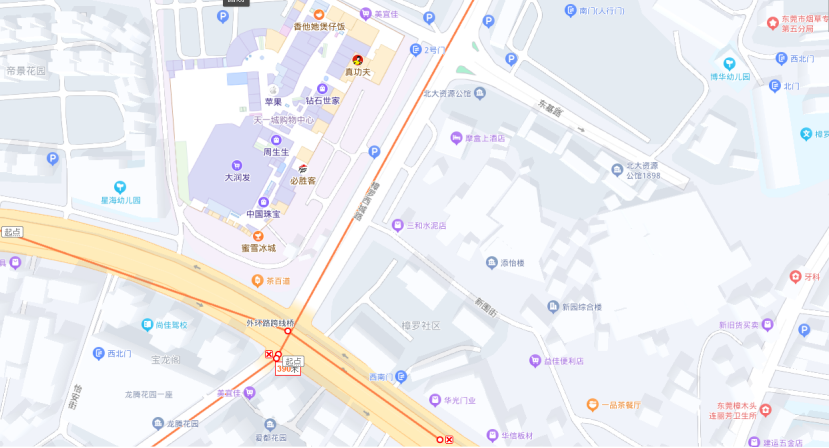The height and width of the screenshot is (448, 829).
Task: Tap the 添怡楼 building marker
Action: pyautogui.click(x=492, y=262)
